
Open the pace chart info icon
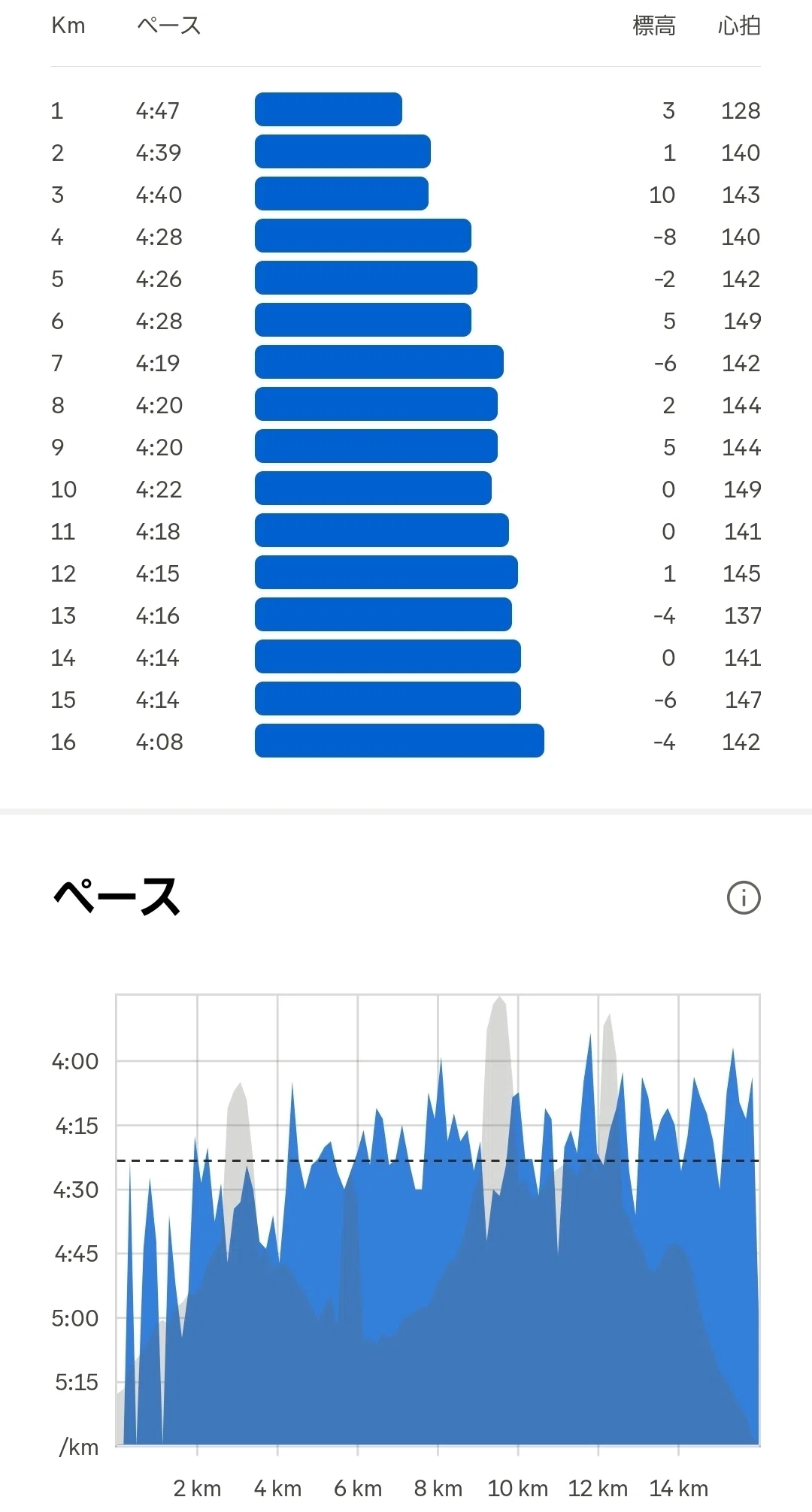(x=744, y=897)
